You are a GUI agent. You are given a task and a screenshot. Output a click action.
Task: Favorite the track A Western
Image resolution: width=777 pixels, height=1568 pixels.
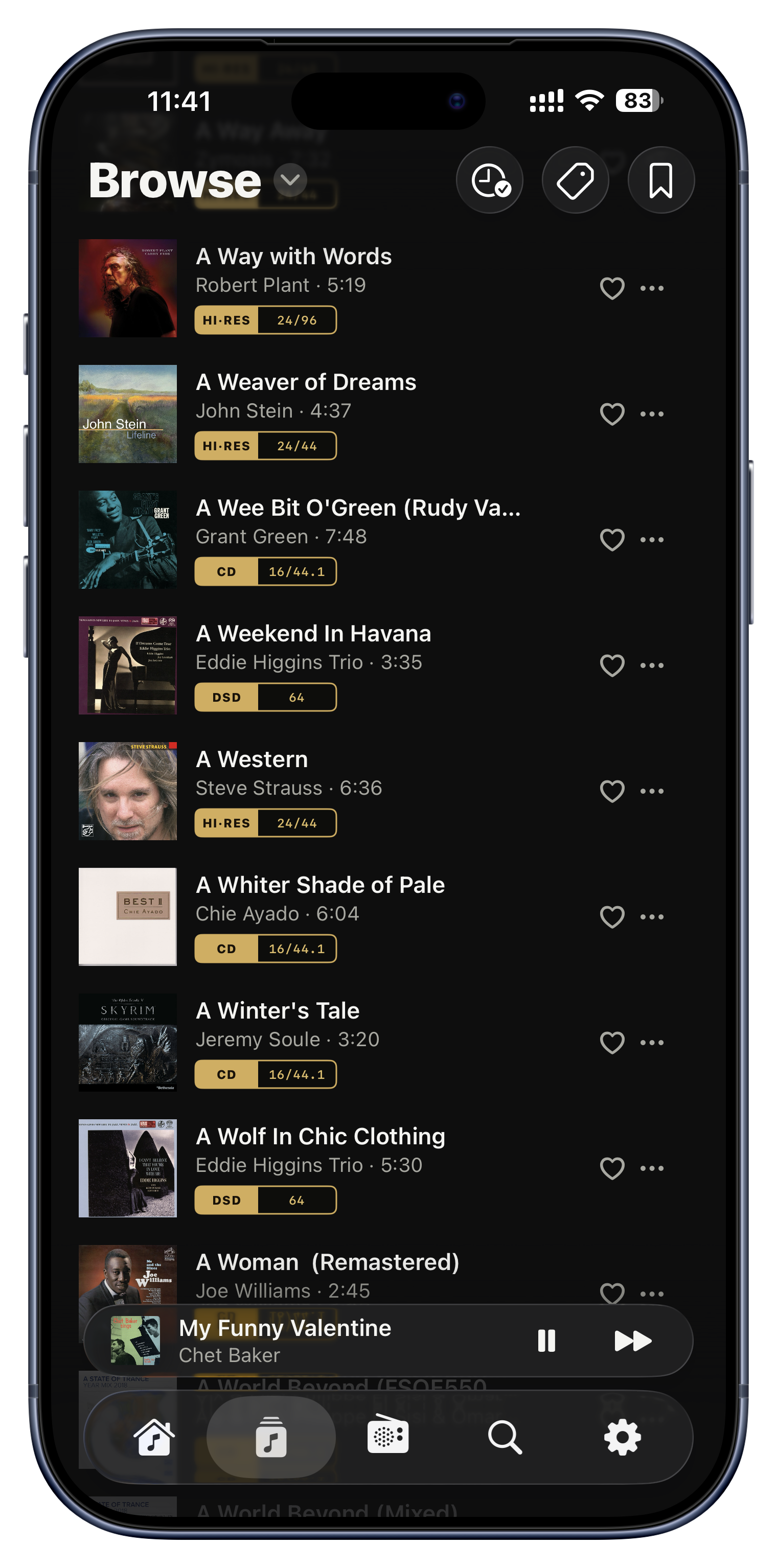612,791
